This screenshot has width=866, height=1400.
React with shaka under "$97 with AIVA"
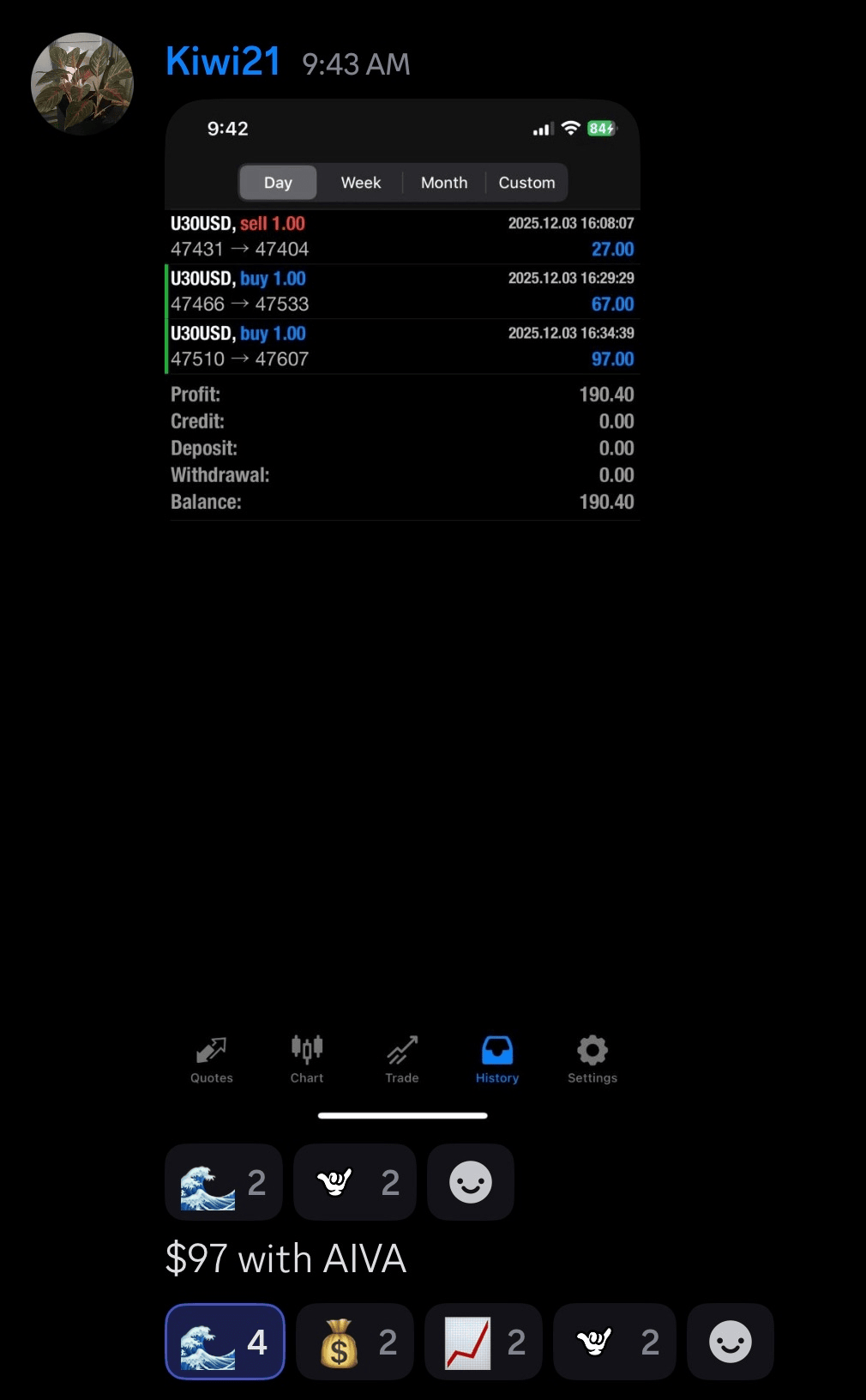614,1342
